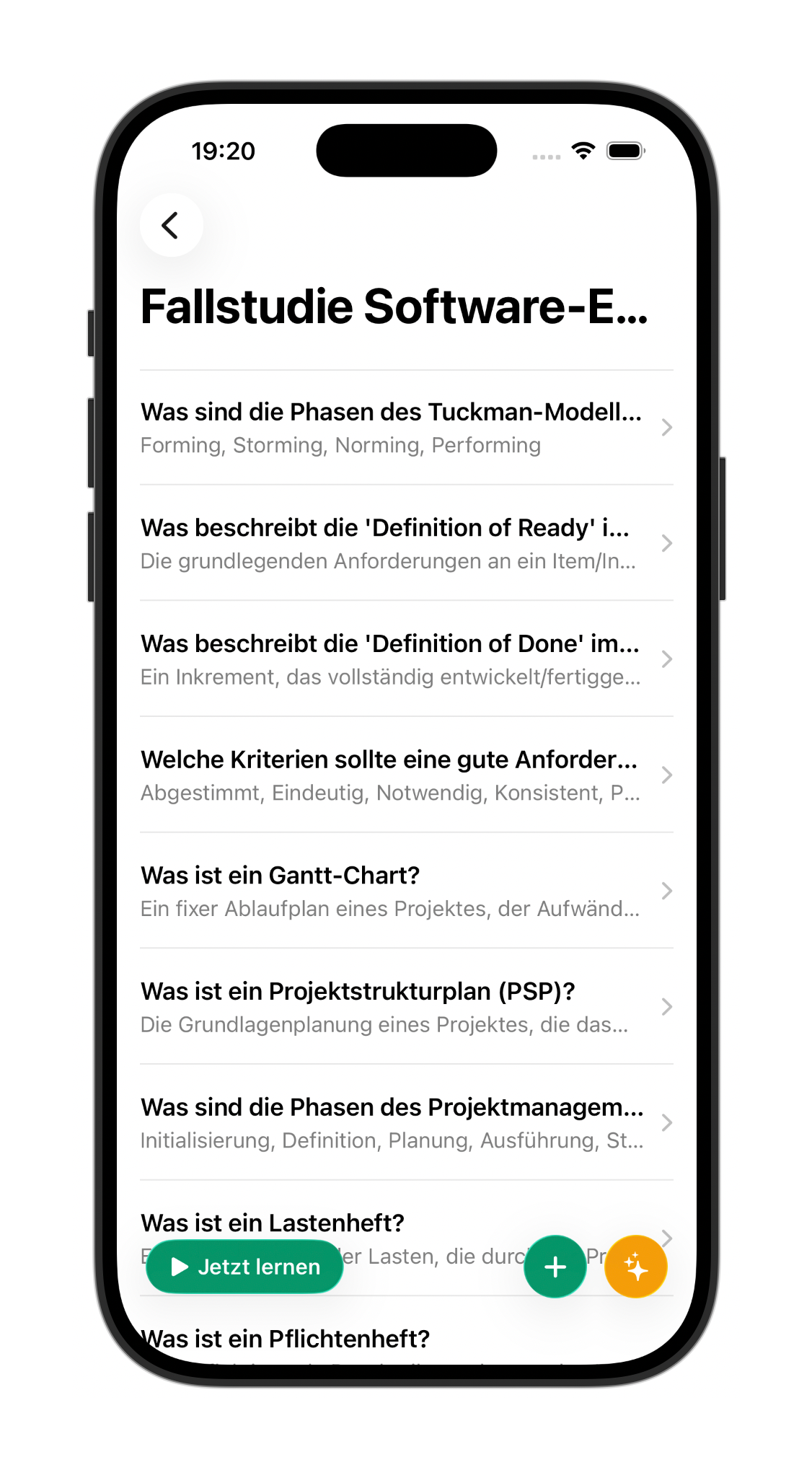The image size is (812, 1470).
Task: Start learning with Jetzt lernen
Action: (244, 1267)
